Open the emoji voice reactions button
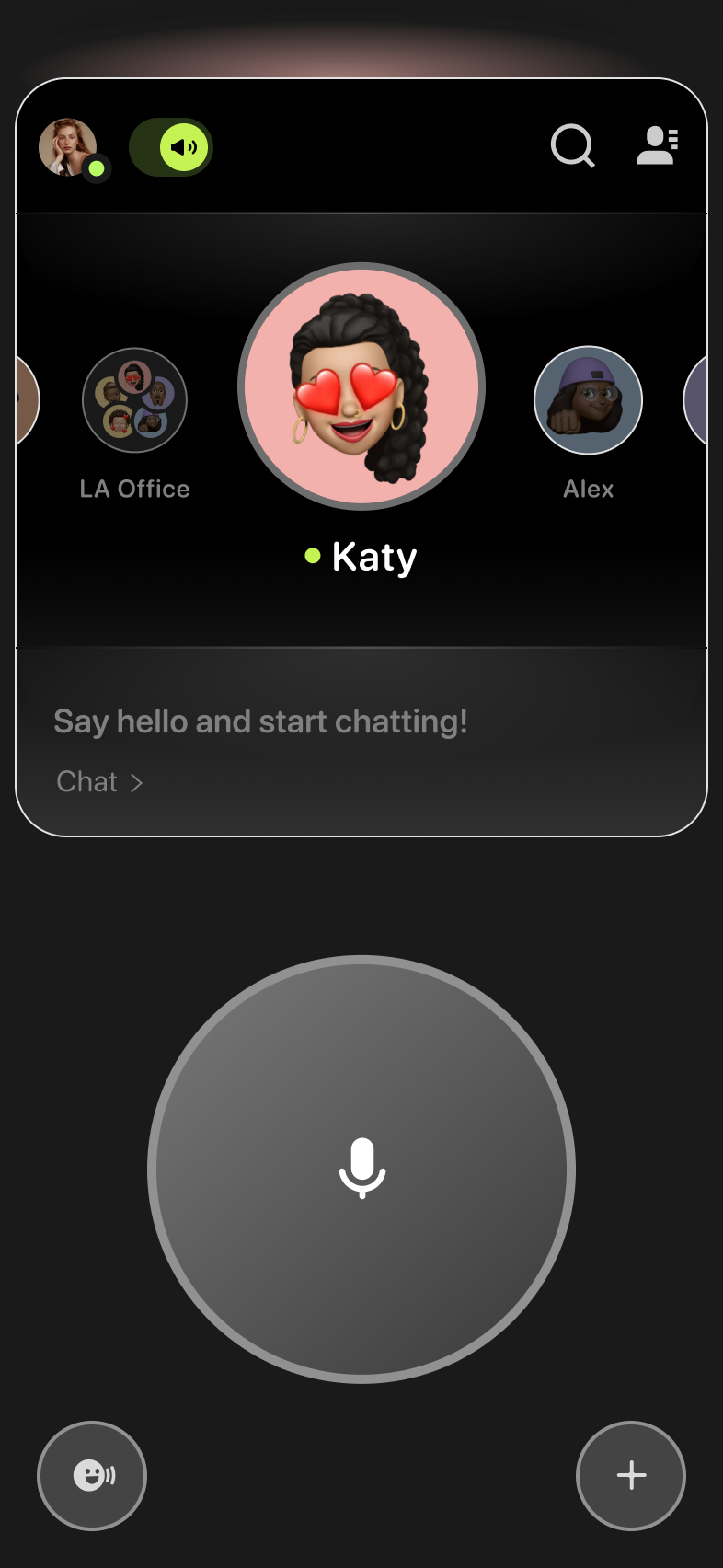The image size is (723, 1568). [92, 1476]
